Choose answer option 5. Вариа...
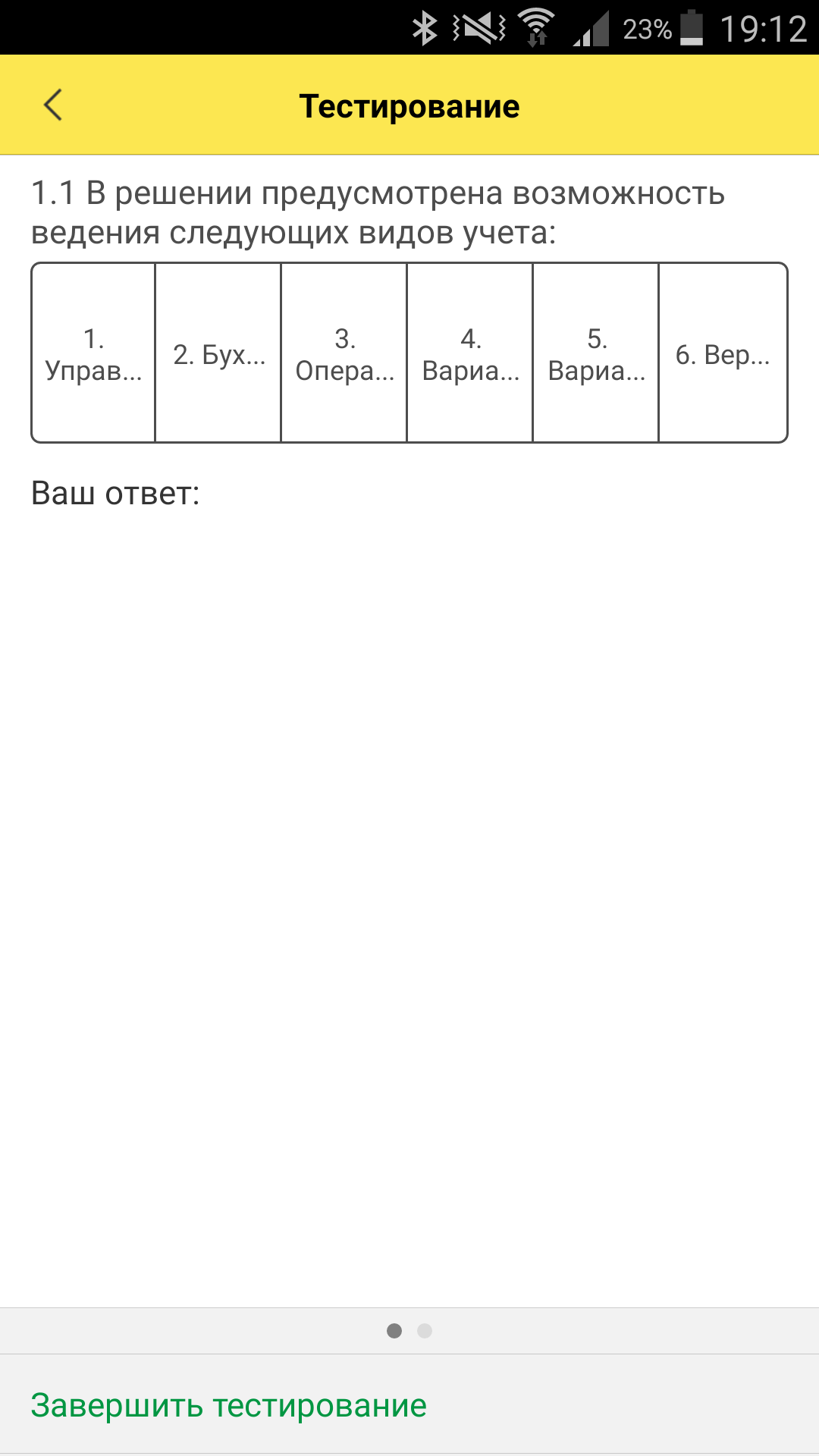The height and width of the screenshot is (1456, 819). [x=596, y=353]
